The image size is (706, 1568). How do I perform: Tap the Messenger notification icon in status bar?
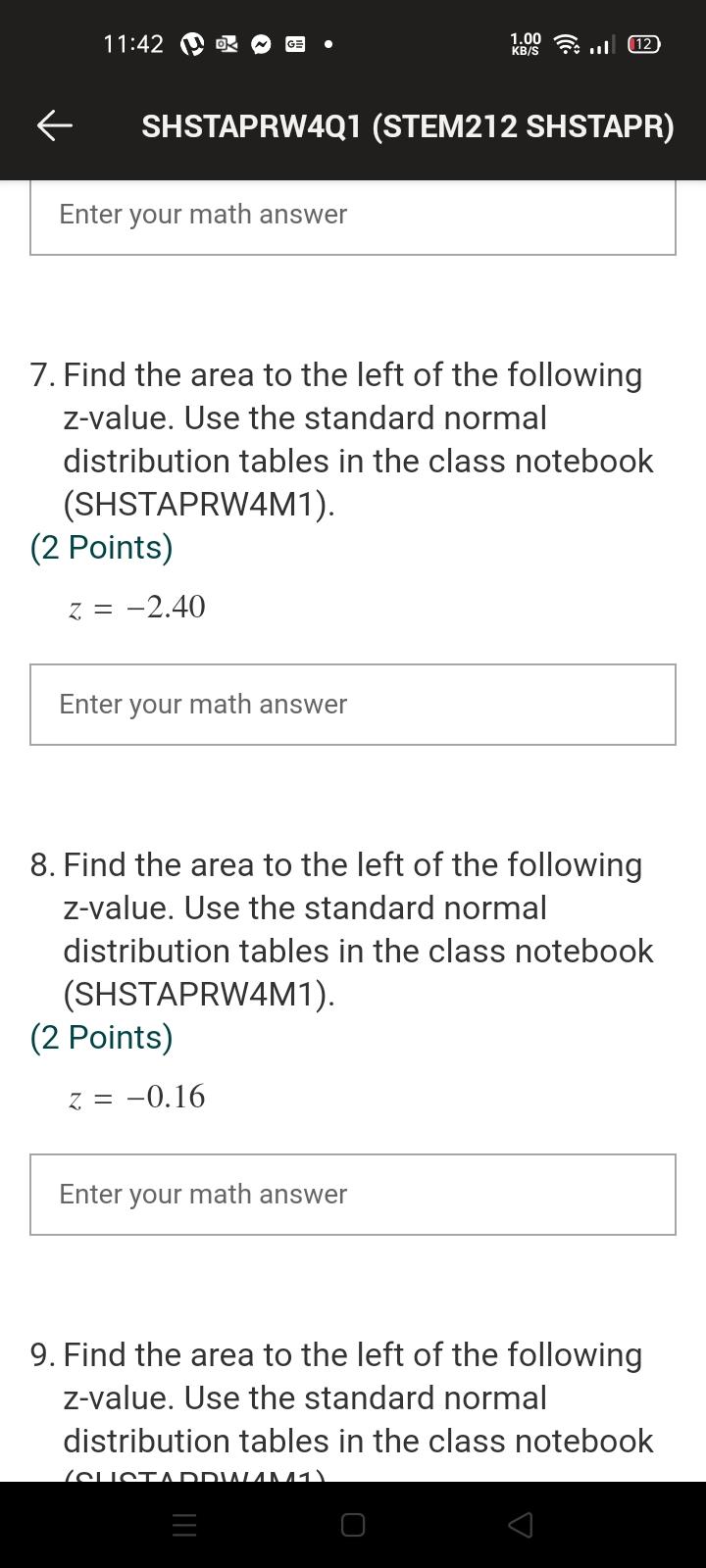tap(260, 44)
